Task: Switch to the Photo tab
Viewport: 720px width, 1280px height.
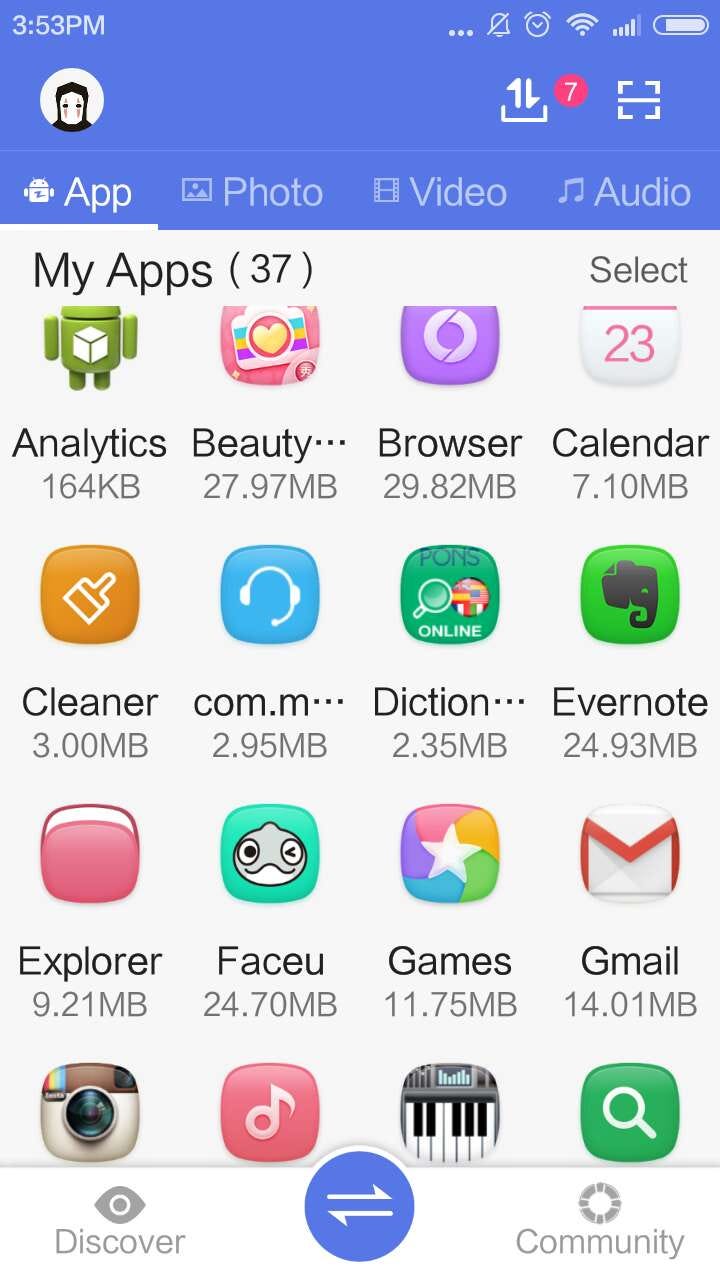Action: [x=253, y=192]
